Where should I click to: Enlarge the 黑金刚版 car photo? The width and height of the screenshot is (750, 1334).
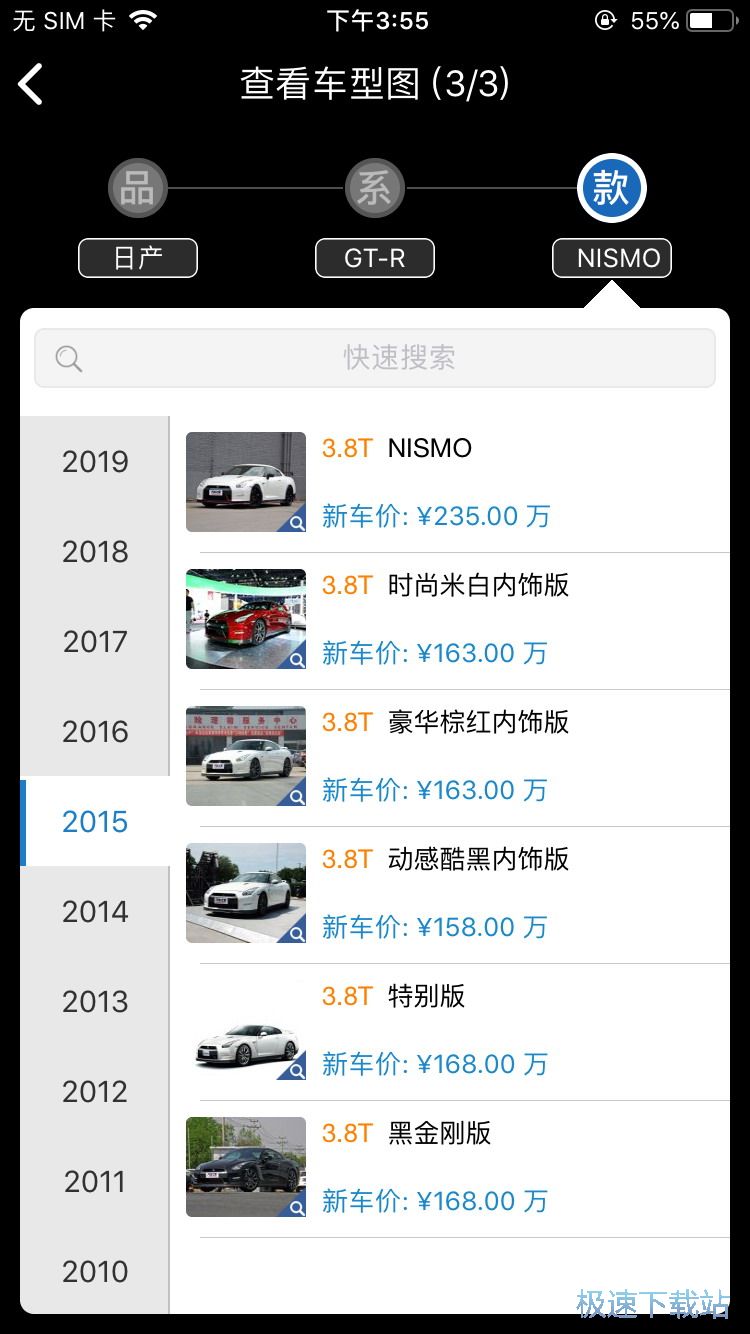click(246, 1167)
